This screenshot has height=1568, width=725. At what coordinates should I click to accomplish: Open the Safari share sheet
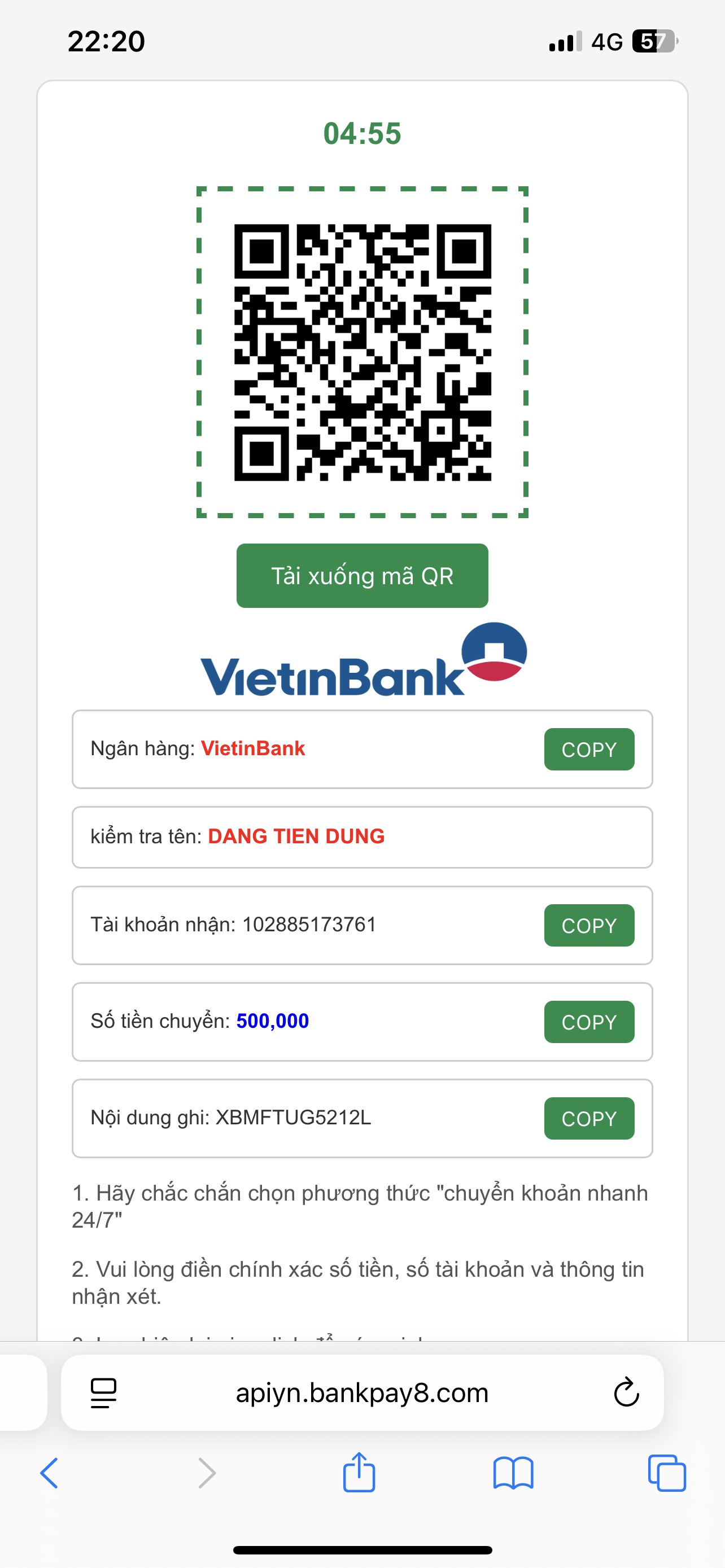click(359, 1472)
